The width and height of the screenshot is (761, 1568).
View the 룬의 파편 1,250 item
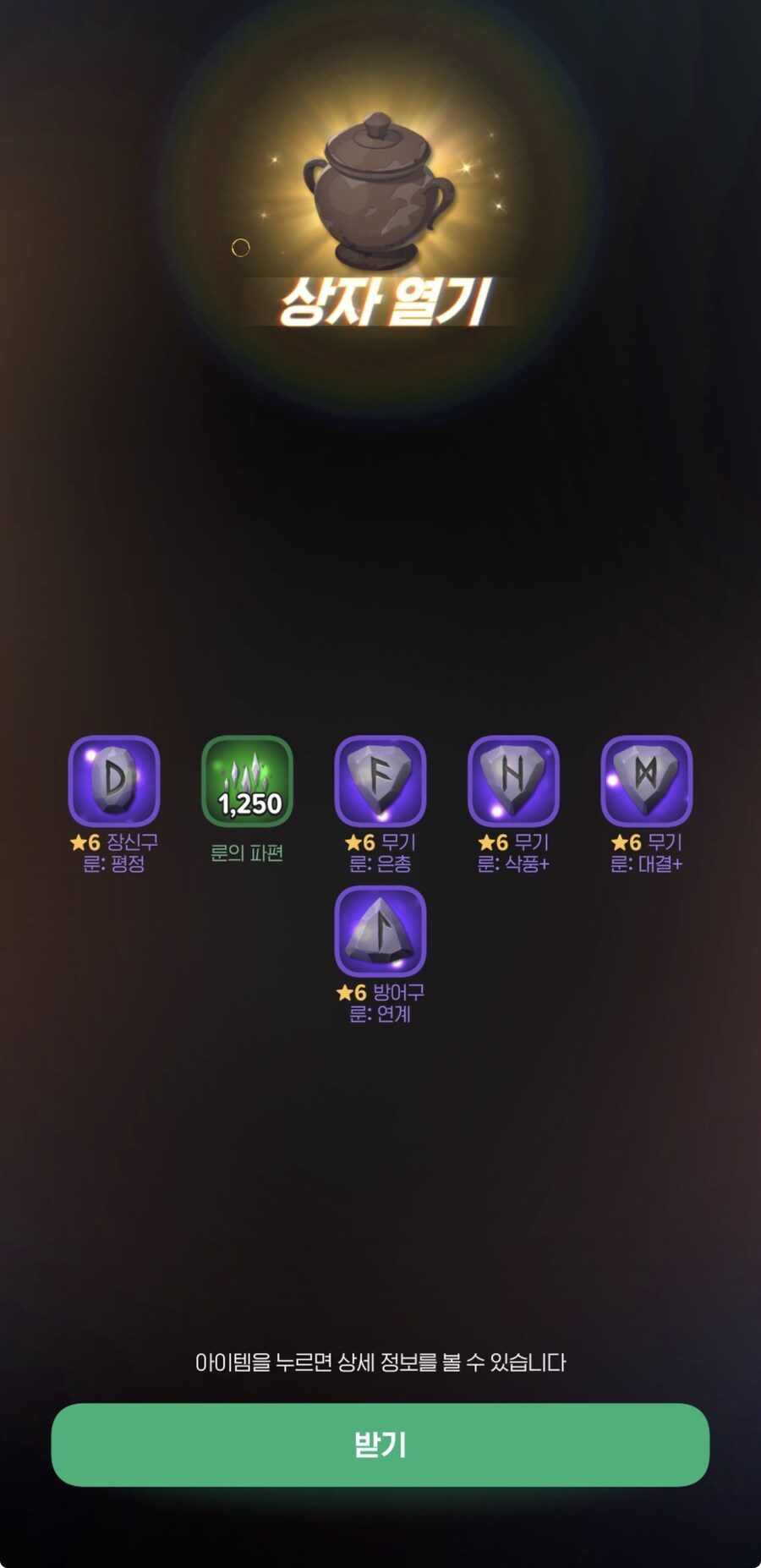click(247, 781)
